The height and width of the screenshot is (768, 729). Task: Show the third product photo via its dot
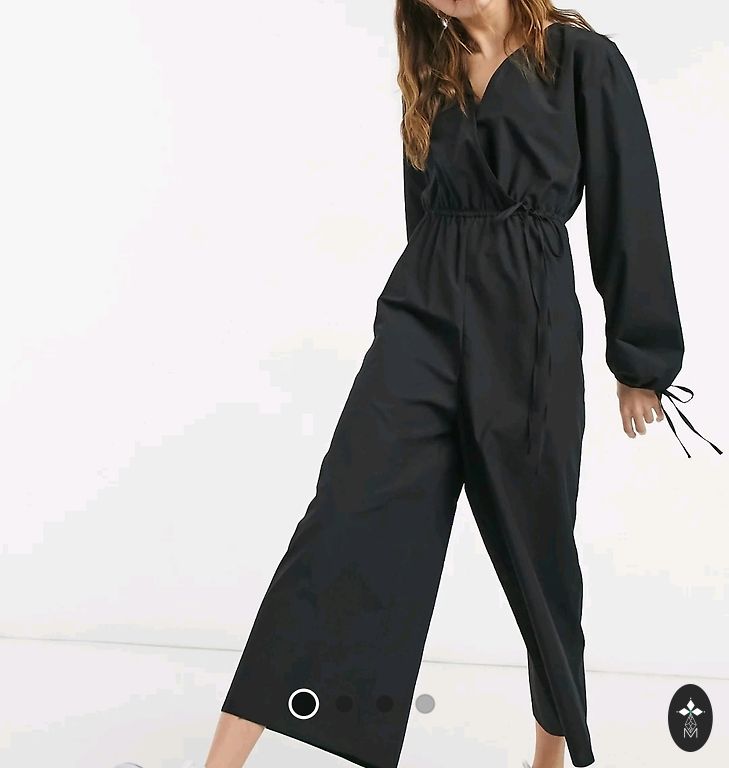(x=385, y=704)
